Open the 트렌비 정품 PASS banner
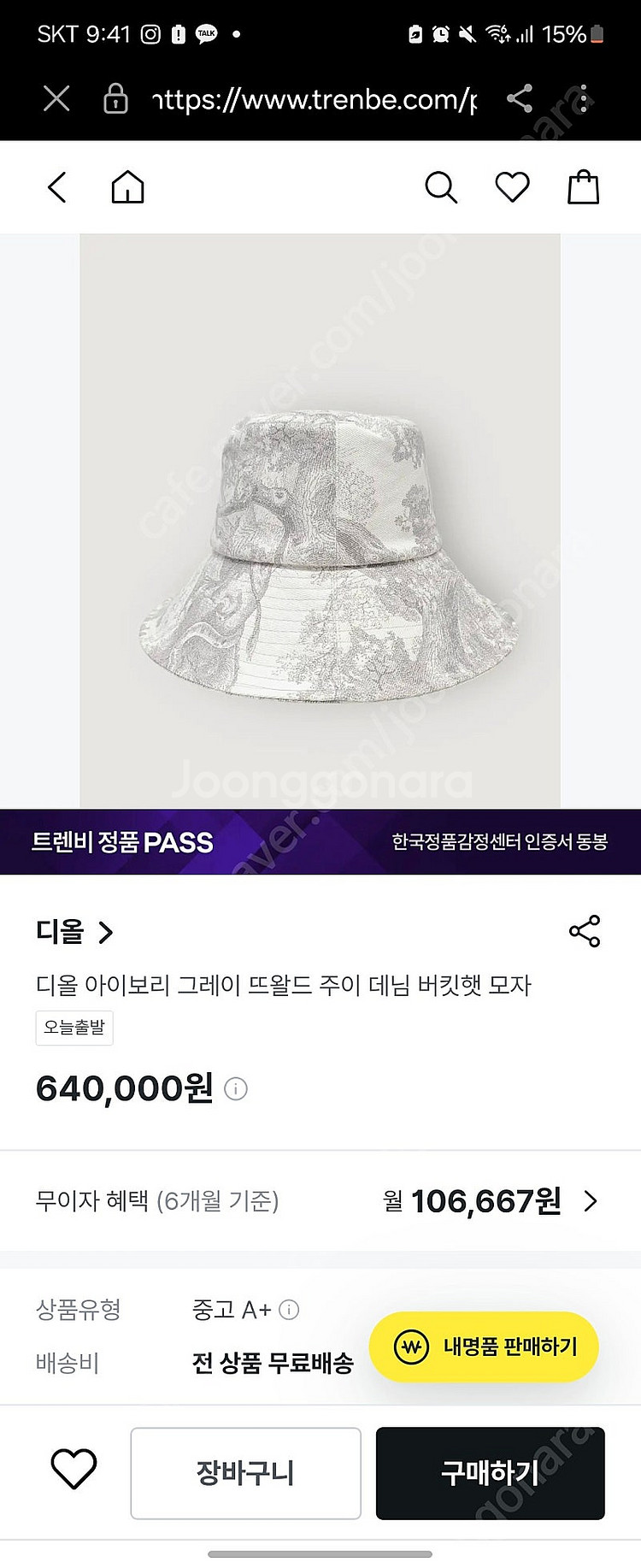The image size is (641, 1568). point(320,841)
